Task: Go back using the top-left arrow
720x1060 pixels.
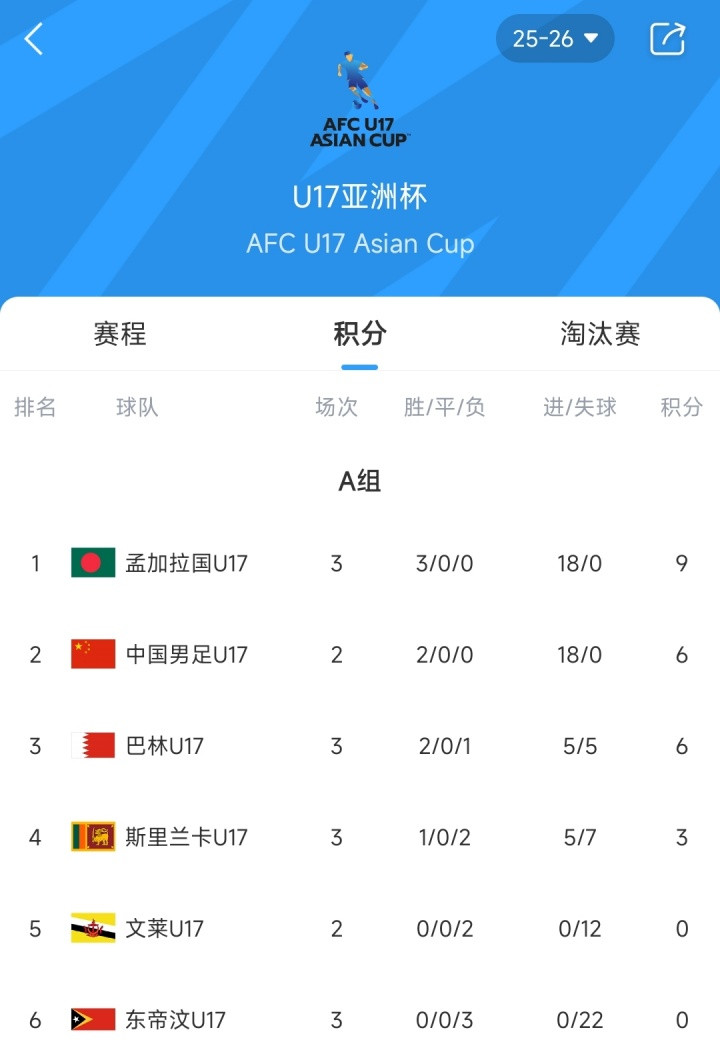Action: pos(34,40)
